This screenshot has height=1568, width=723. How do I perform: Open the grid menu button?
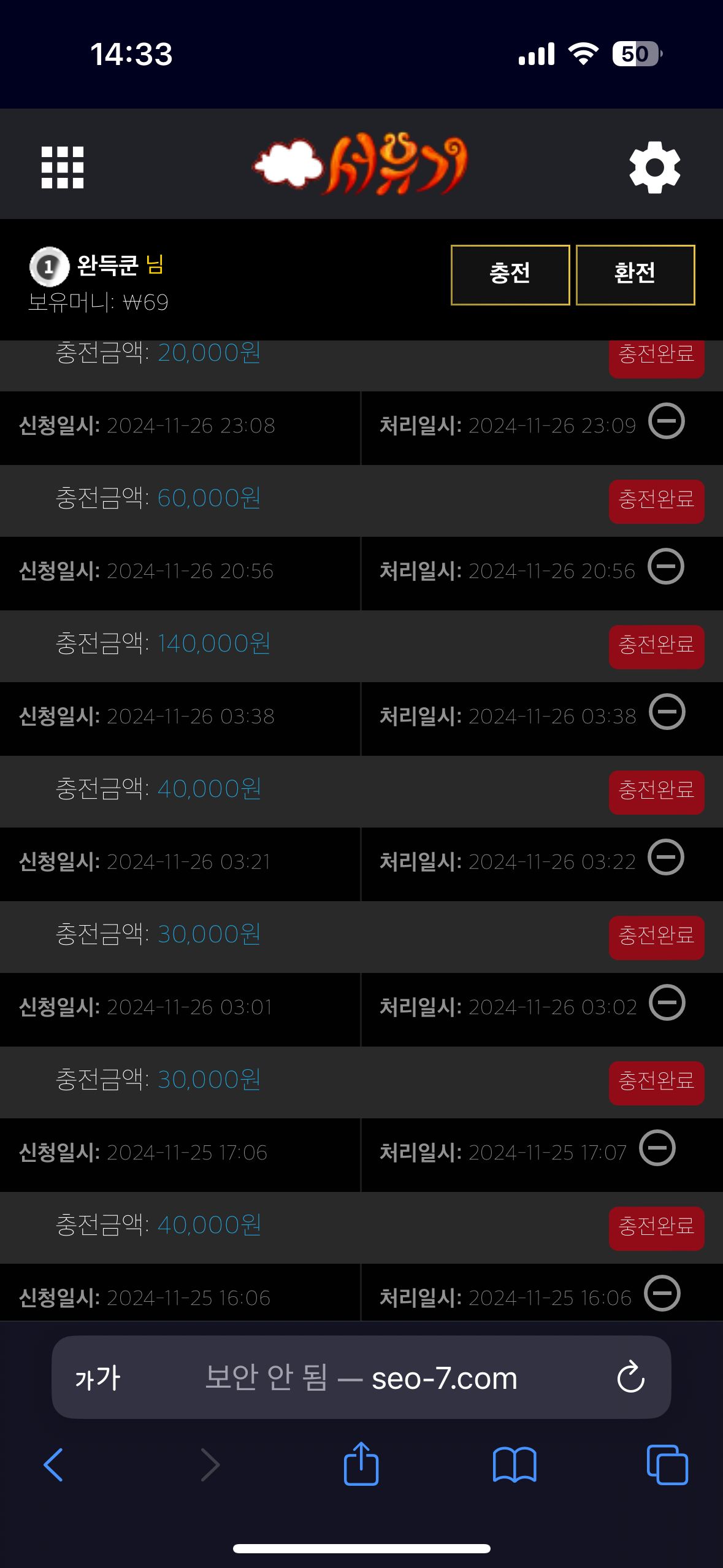(x=63, y=167)
